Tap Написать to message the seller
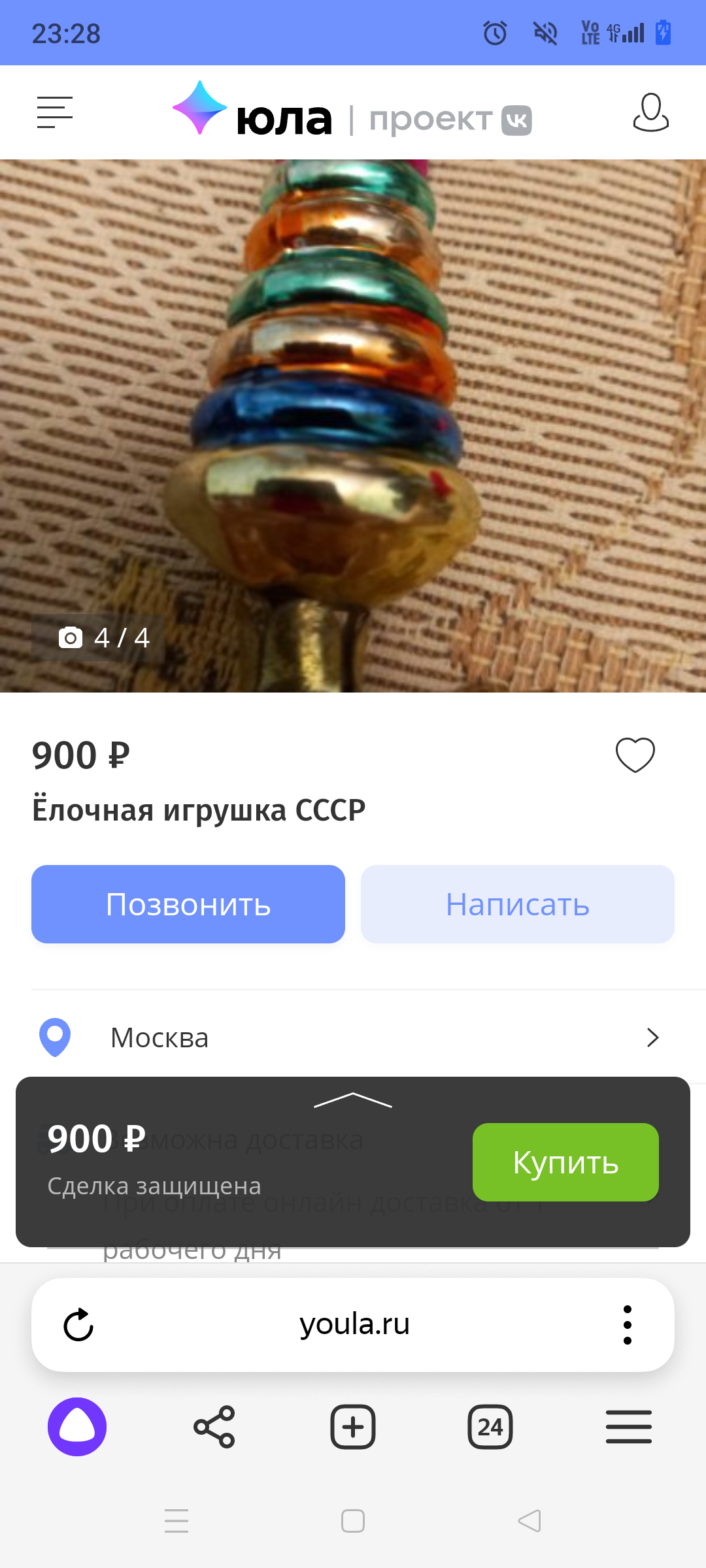The image size is (706, 1568). (x=517, y=904)
